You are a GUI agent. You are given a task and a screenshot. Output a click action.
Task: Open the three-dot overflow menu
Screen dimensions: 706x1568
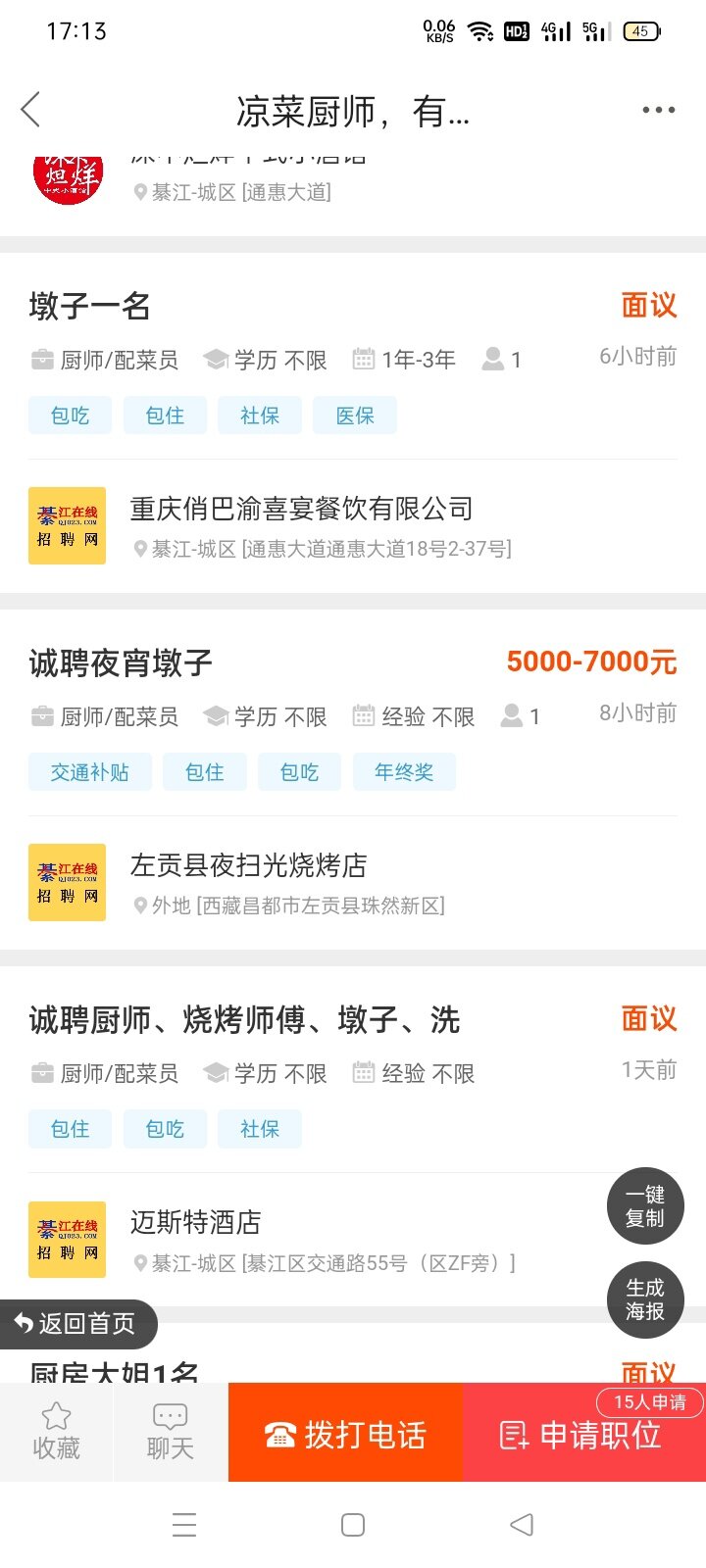pos(658,110)
